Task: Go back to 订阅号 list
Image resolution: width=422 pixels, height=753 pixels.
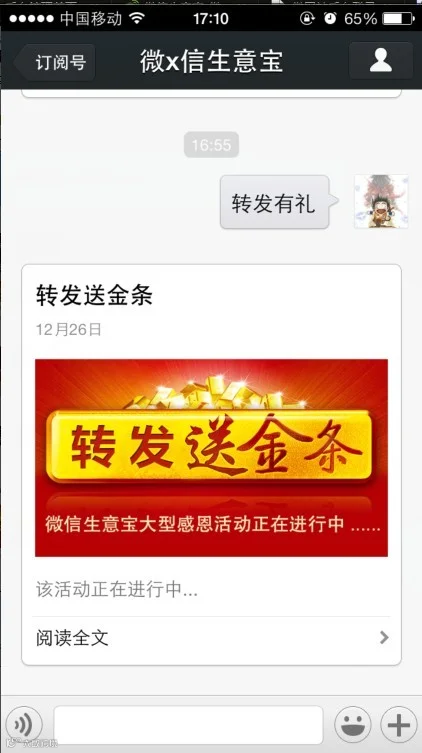Action: [x=54, y=62]
